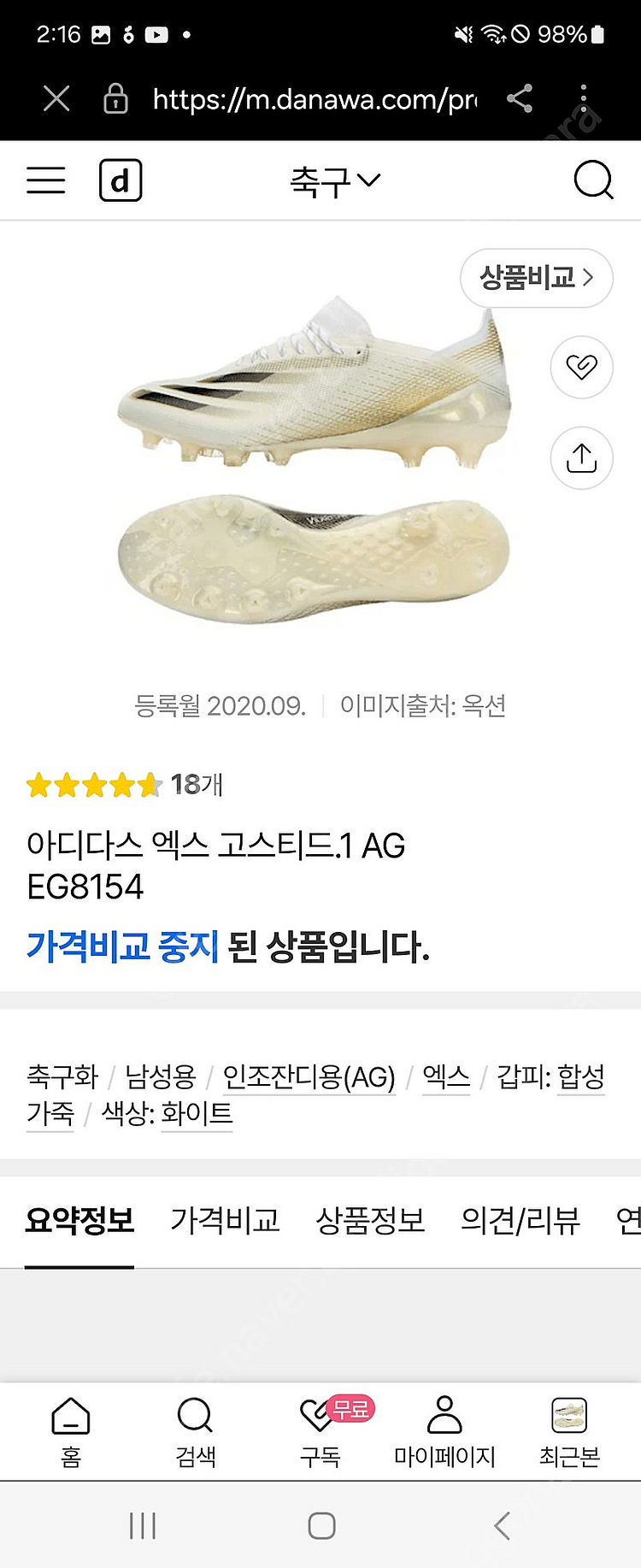Share this product via upload icon
The height and width of the screenshot is (1568, 641).
point(581,458)
